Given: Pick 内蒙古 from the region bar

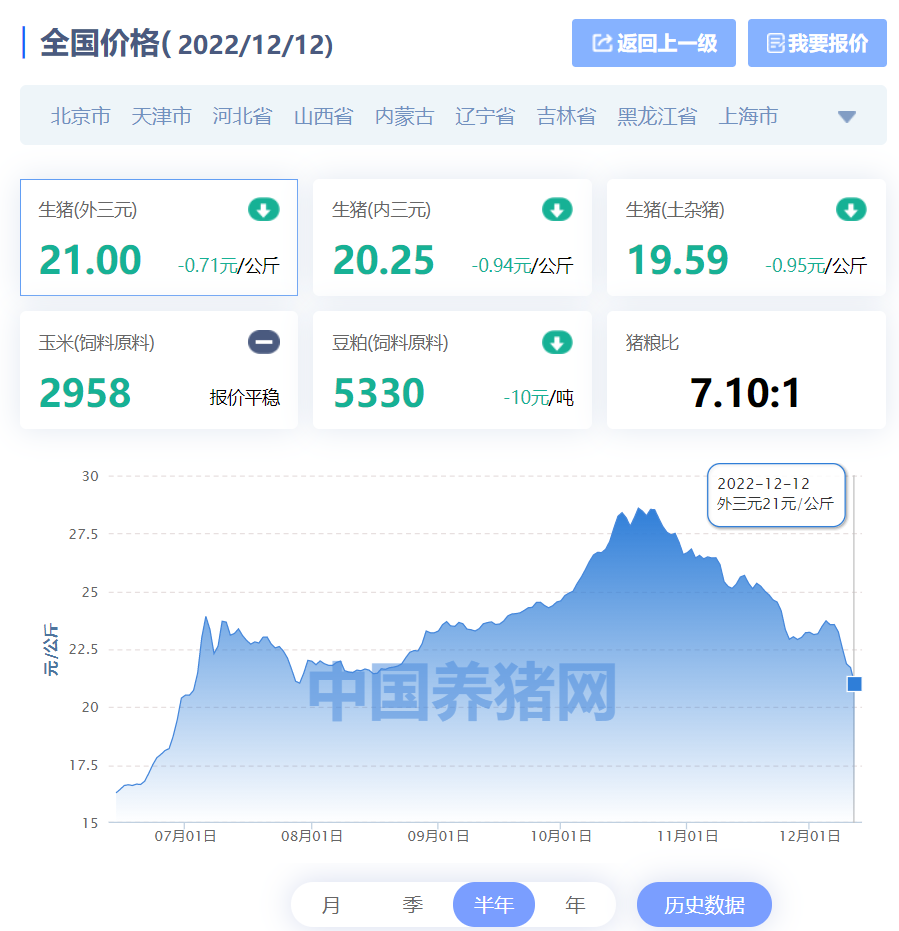Looking at the screenshot, I should pyautogui.click(x=404, y=116).
